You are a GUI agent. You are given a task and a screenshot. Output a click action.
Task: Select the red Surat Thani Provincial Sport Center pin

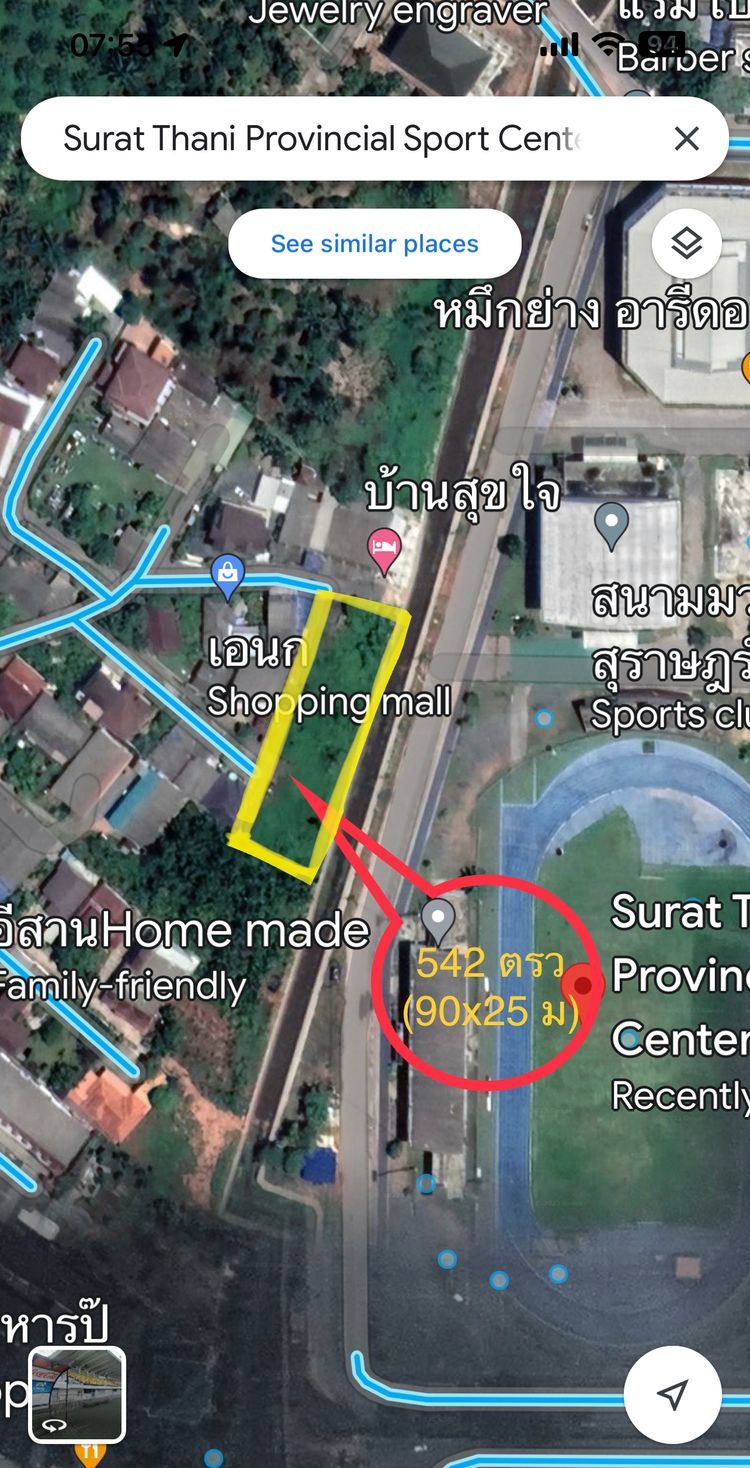click(x=582, y=987)
